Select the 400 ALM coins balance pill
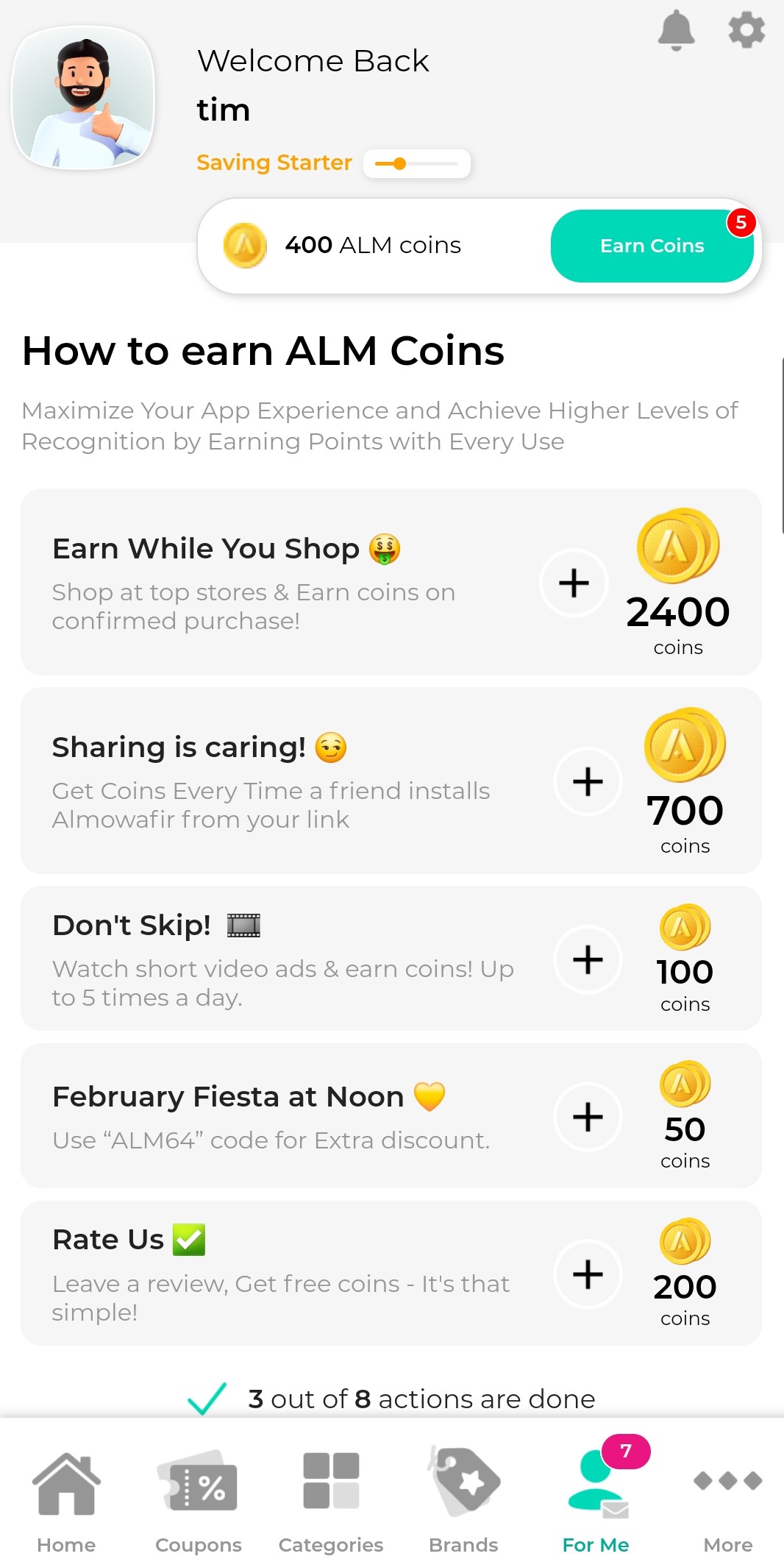784x1559 pixels. (371, 245)
